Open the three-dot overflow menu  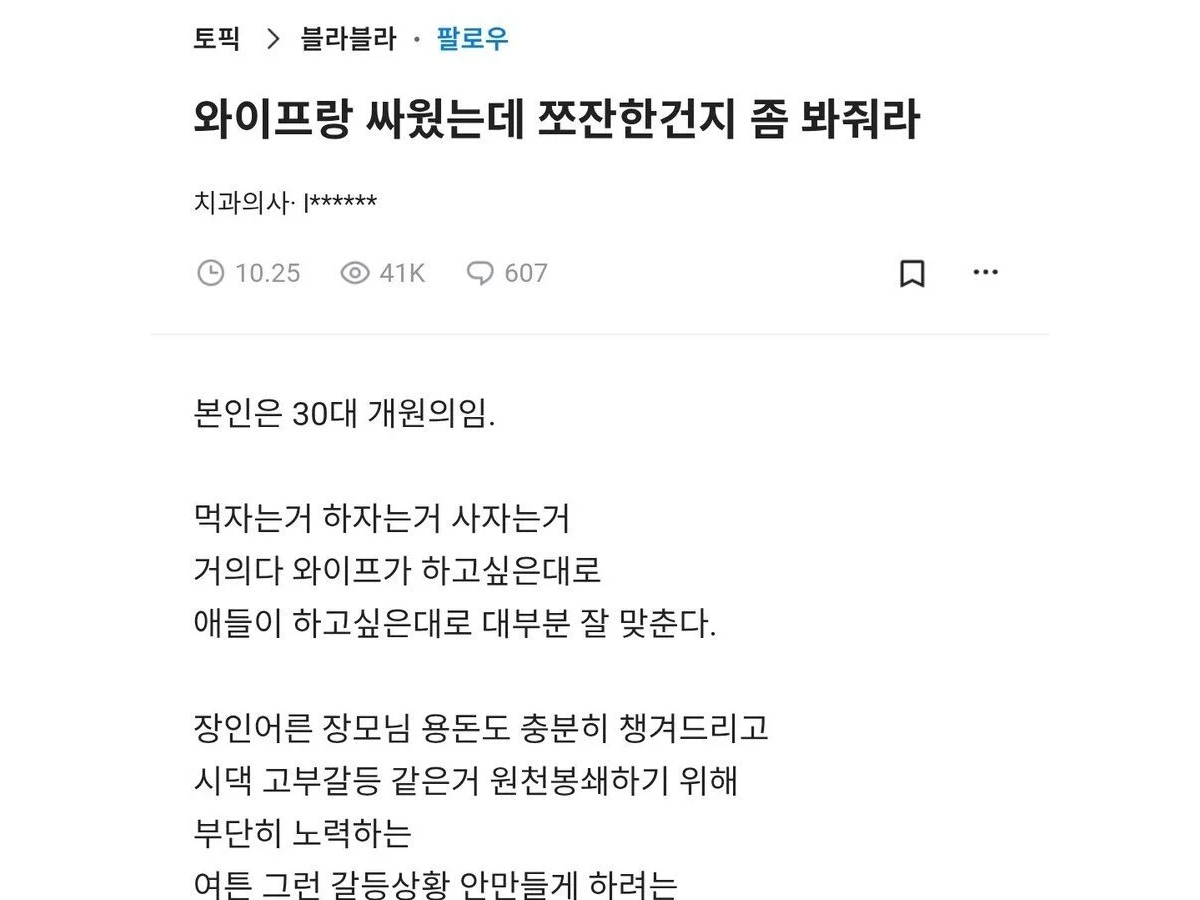click(x=986, y=273)
